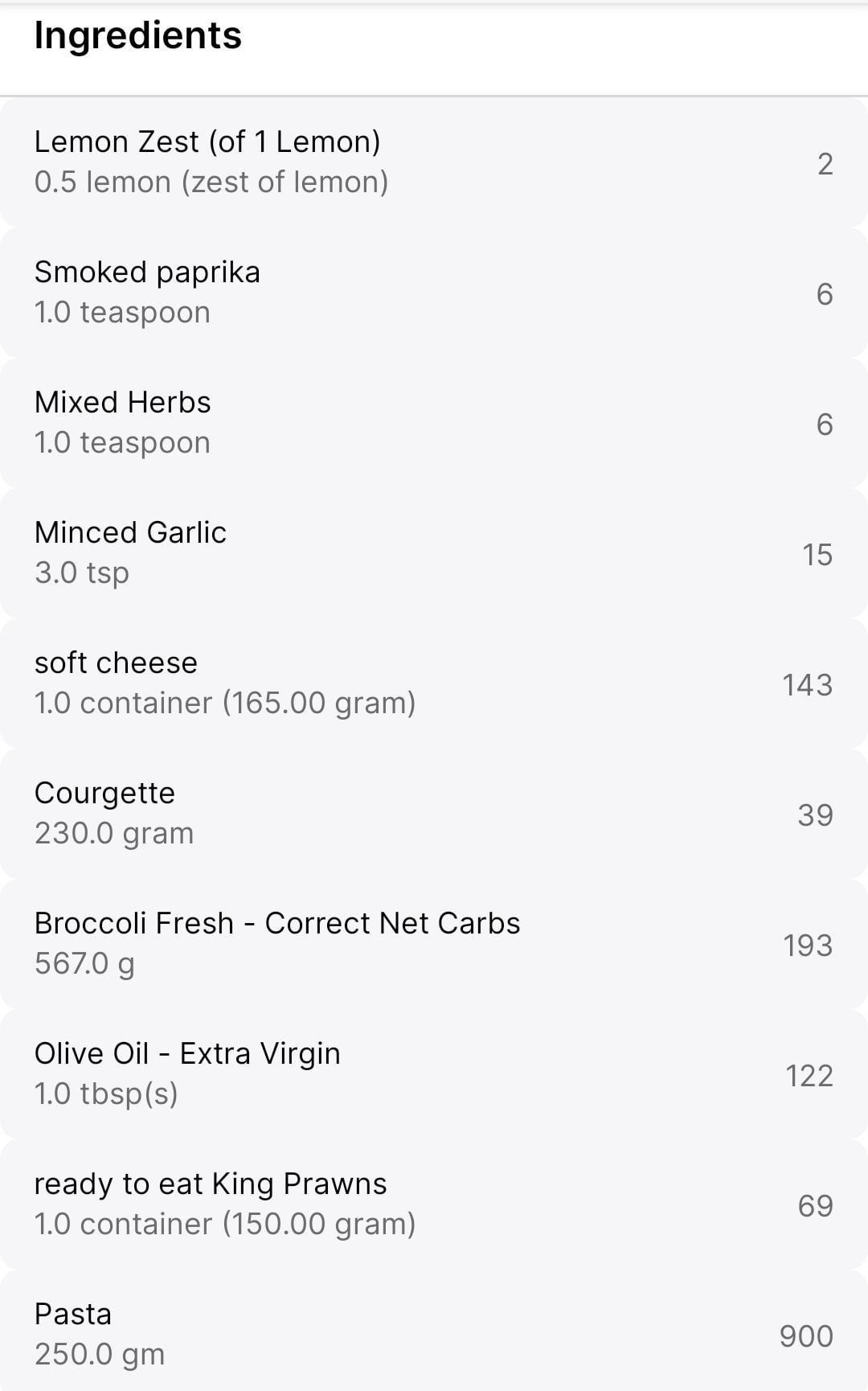
Task: Select the Smoked paprika ingredient
Action: [x=434, y=293]
